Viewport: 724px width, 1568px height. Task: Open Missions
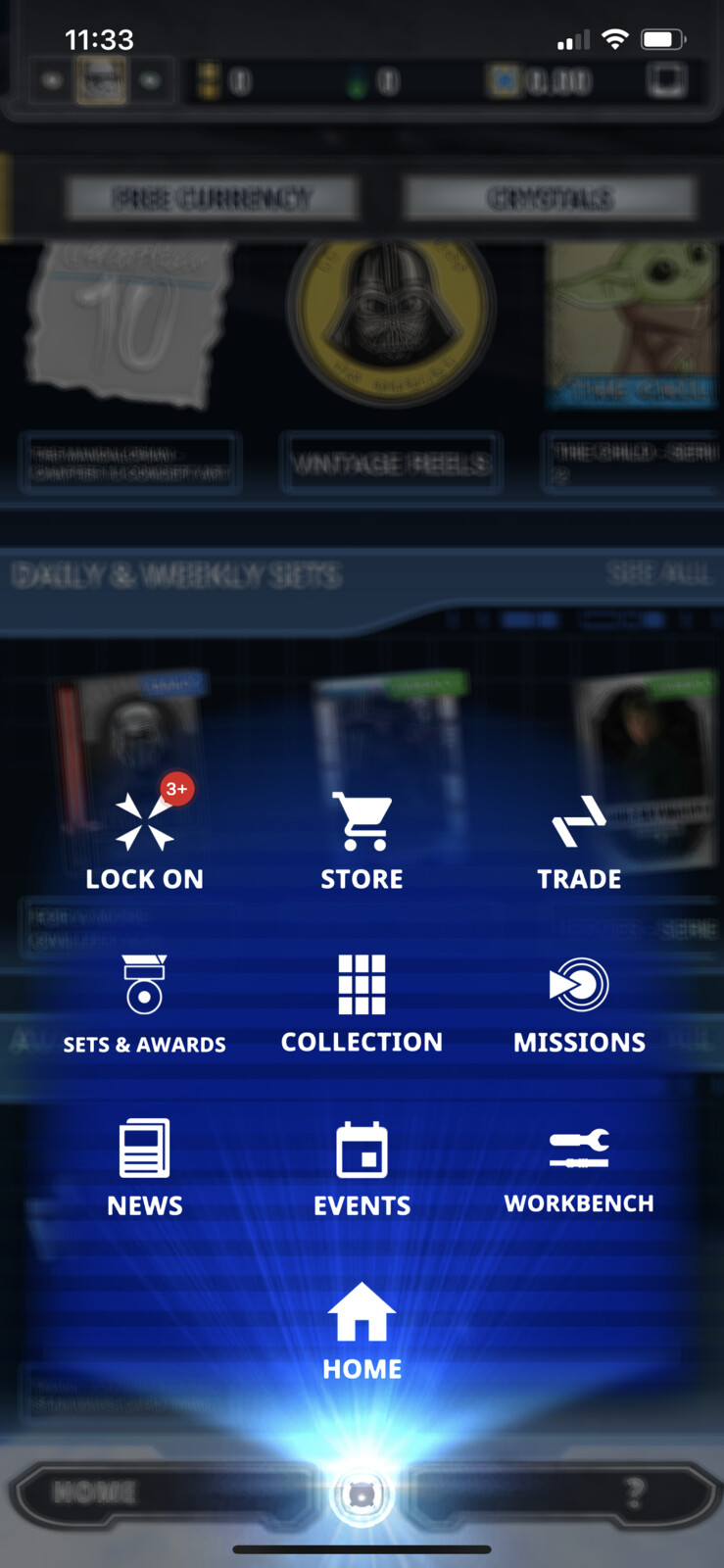[x=579, y=1004]
